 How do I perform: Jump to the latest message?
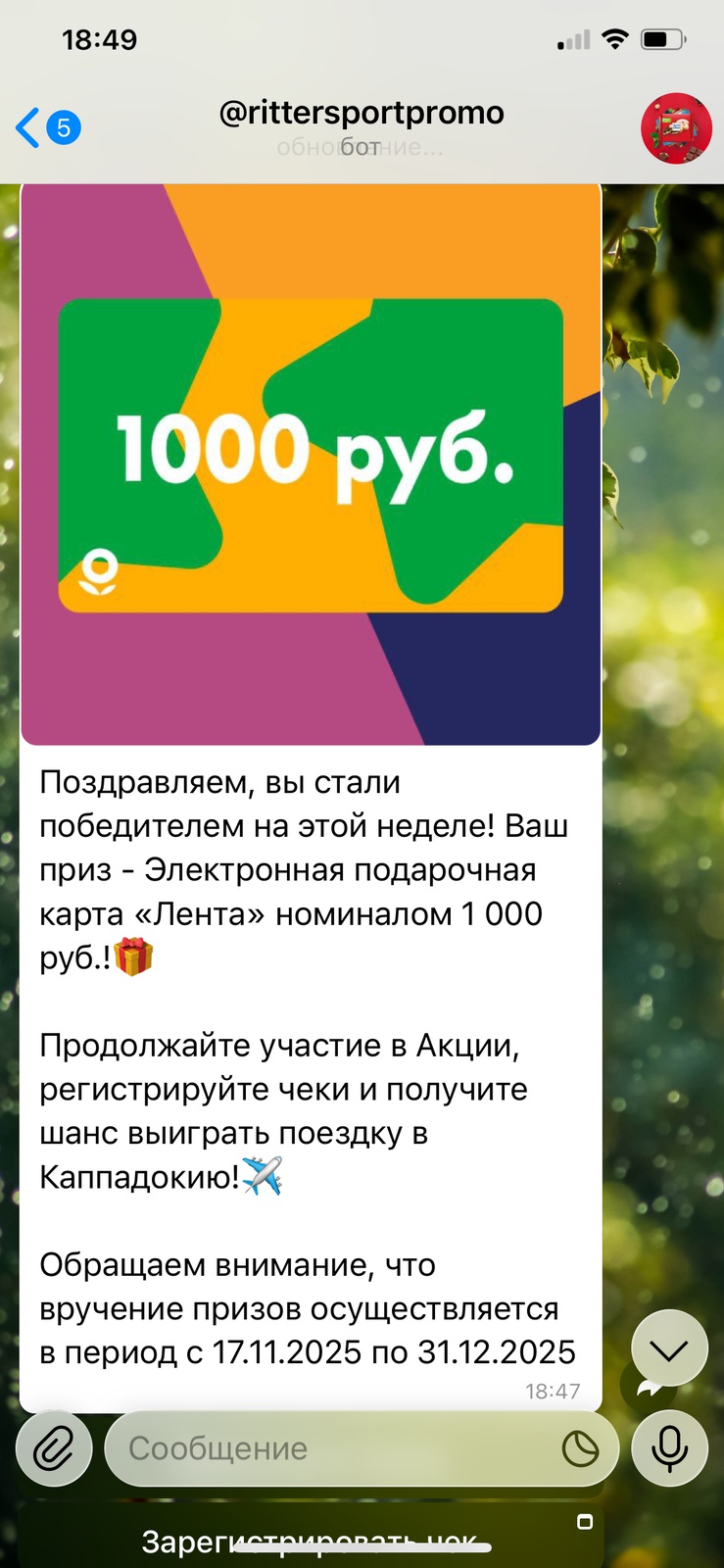click(669, 1349)
